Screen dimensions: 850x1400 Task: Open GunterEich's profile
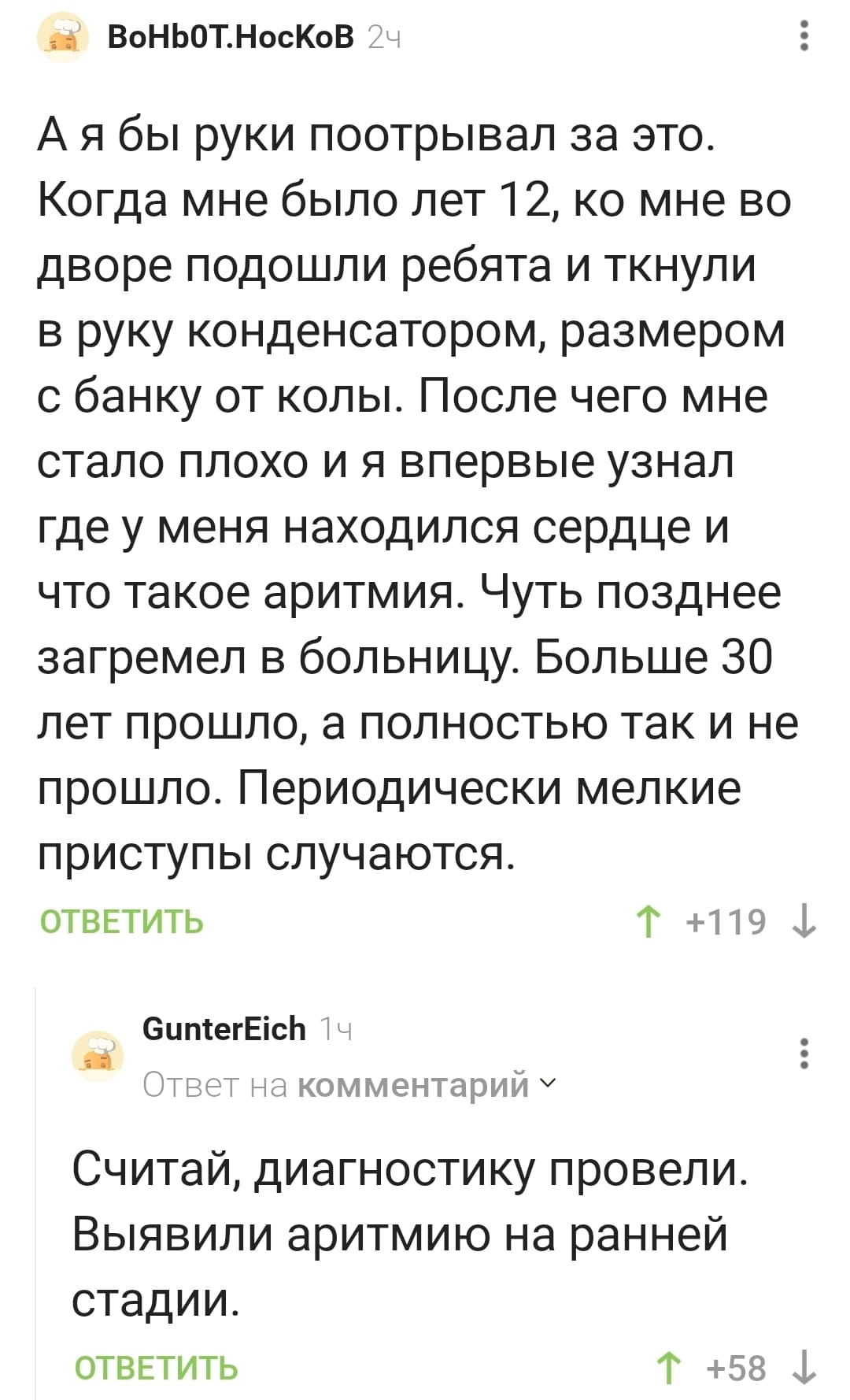[224, 1029]
